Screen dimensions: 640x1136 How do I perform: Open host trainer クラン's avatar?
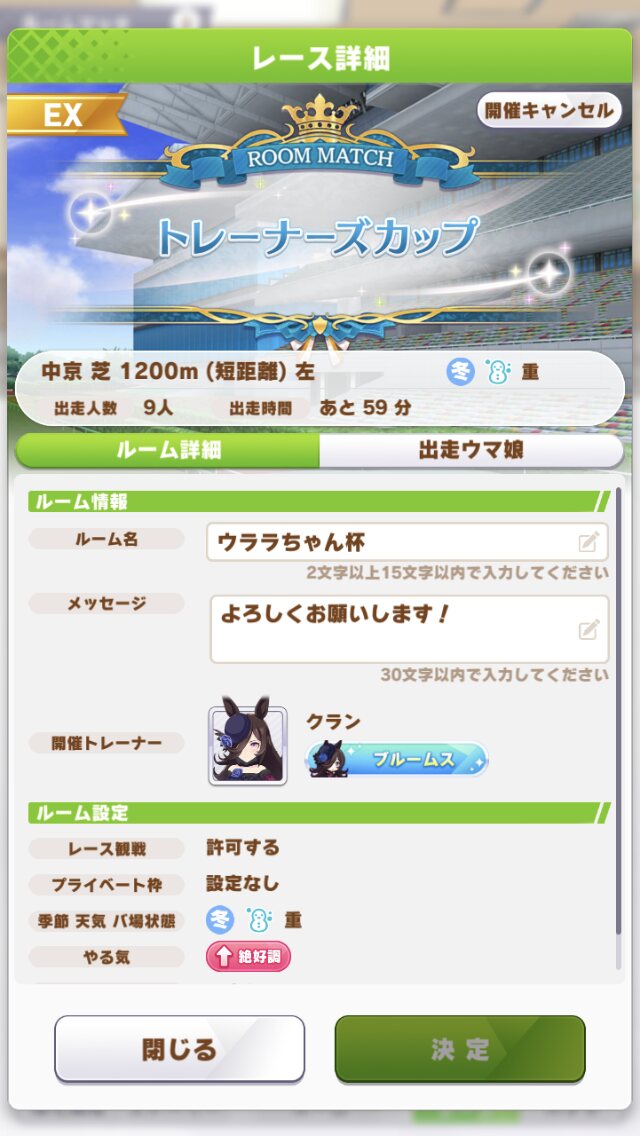coord(247,745)
